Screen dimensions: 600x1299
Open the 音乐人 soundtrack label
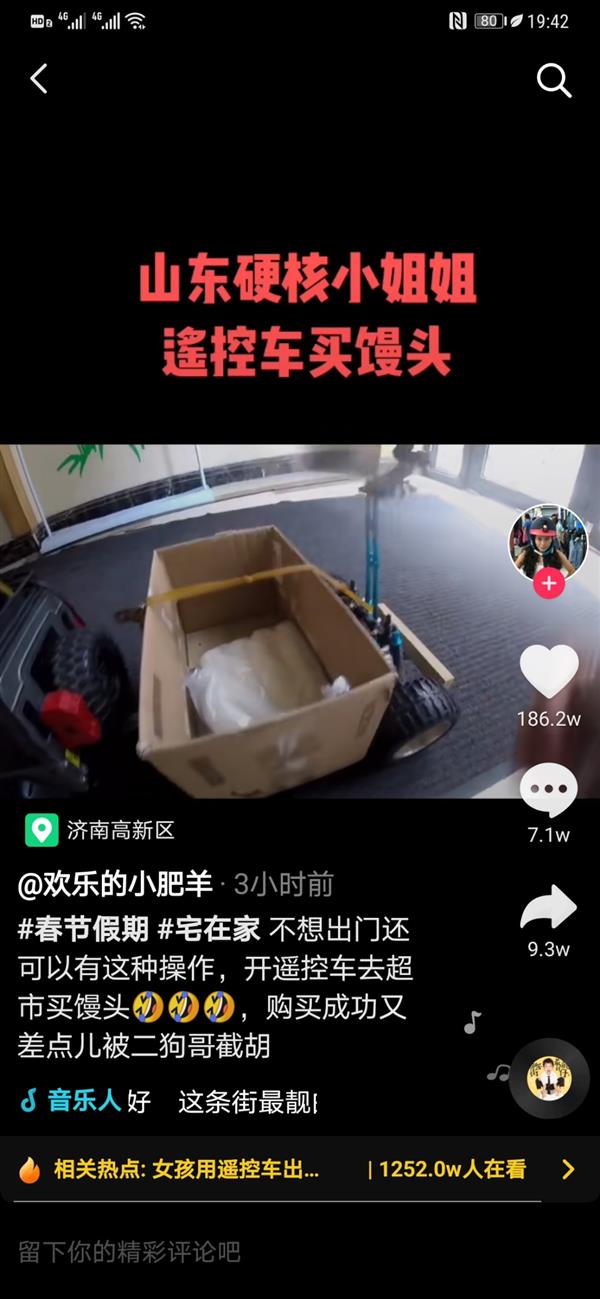84,1101
